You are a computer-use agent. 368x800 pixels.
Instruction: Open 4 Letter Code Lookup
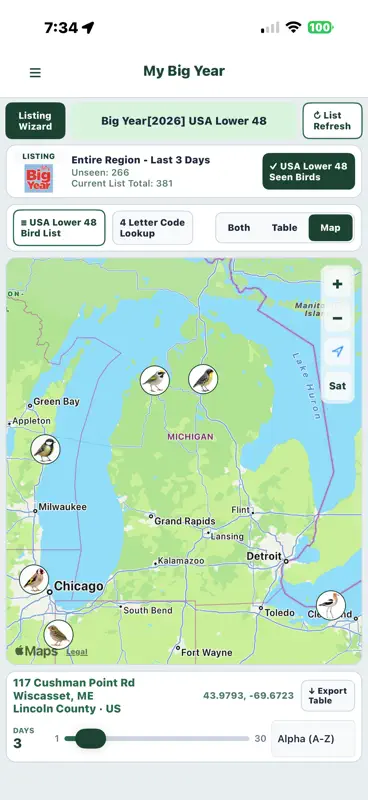click(153, 228)
